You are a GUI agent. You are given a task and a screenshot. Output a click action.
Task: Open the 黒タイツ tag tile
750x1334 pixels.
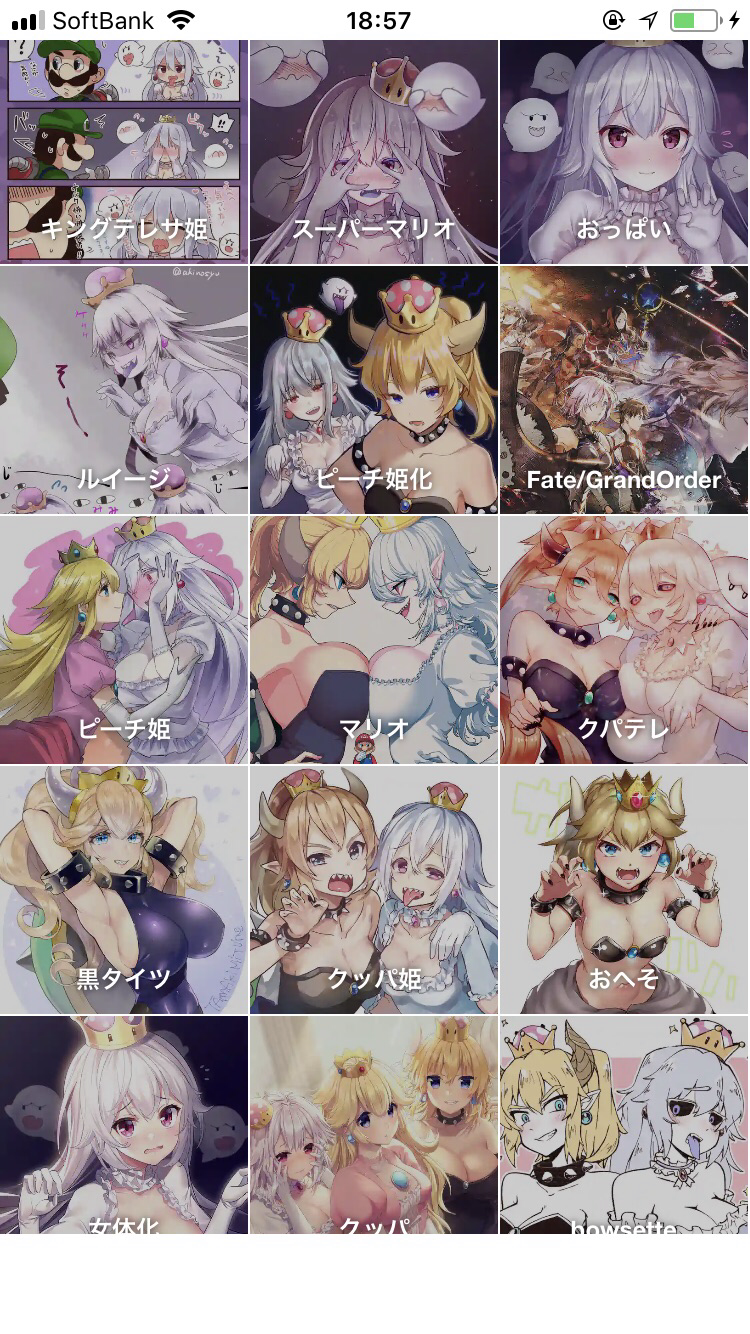tap(124, 890)
